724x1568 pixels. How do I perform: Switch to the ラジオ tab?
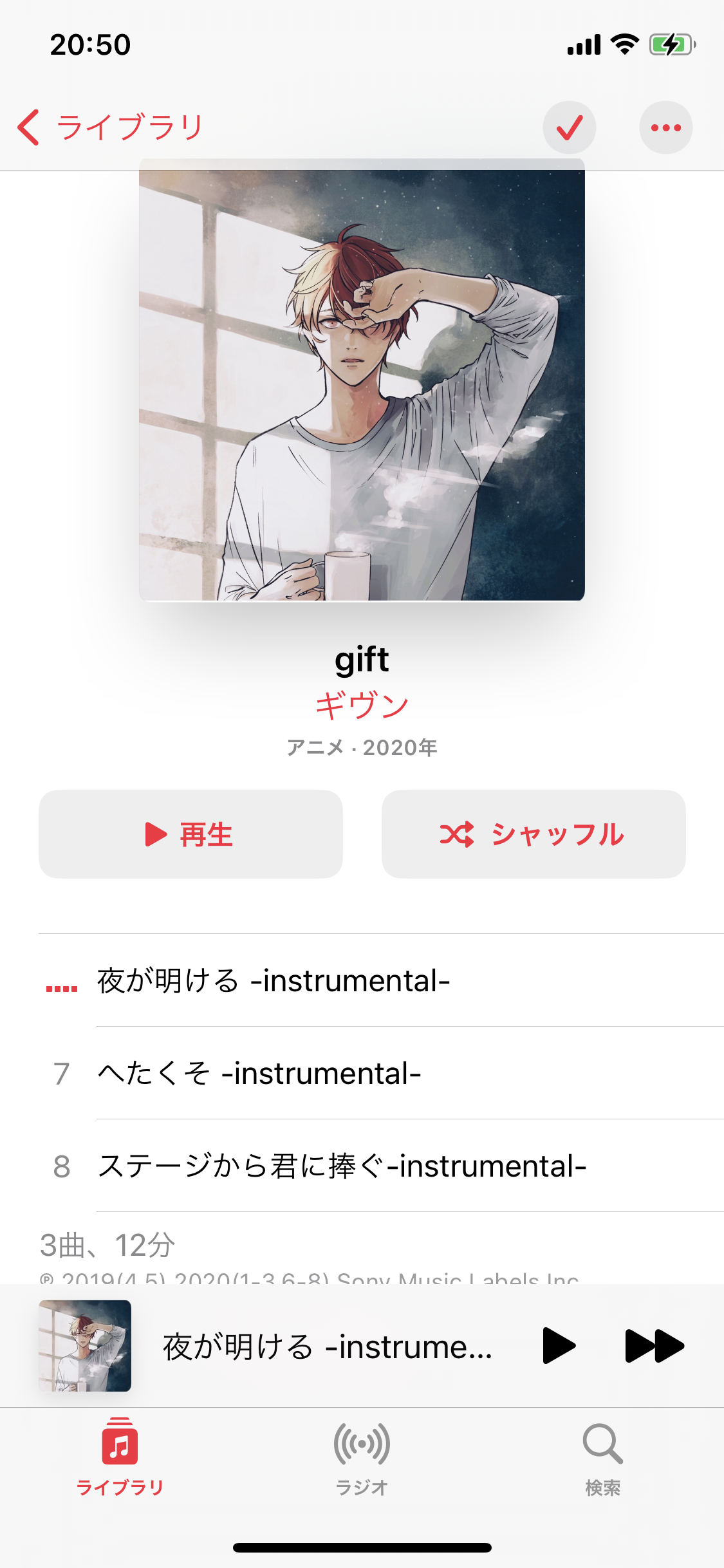coord(362,1457)
